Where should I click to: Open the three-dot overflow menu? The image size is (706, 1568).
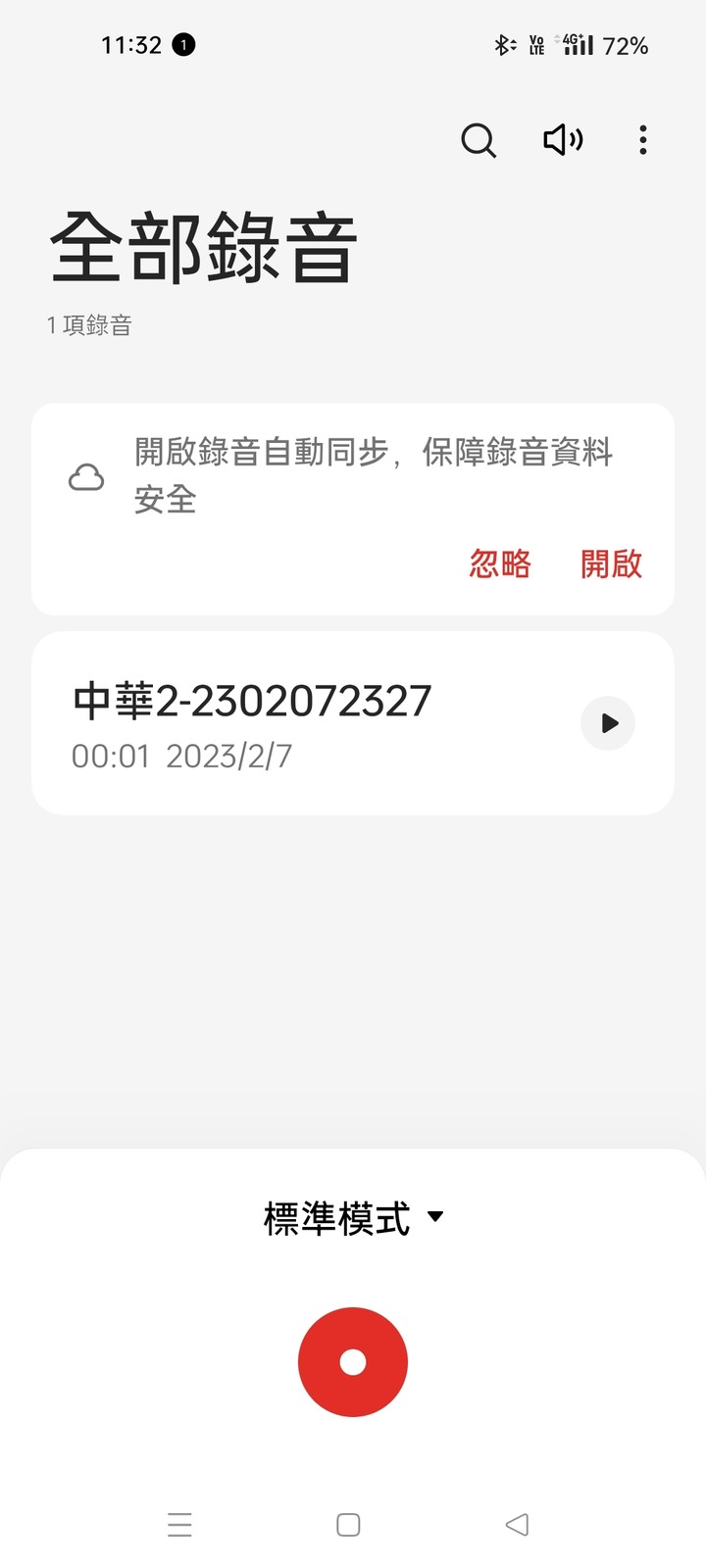click(x=643, y=140)
